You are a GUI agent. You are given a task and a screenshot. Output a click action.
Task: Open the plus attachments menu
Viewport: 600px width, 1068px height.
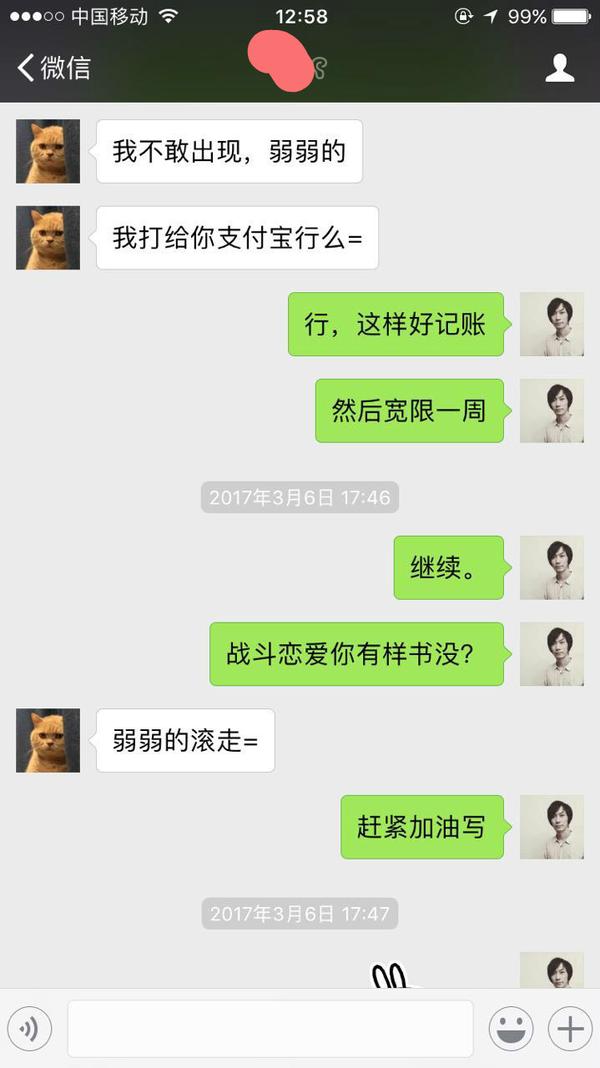pos(570,1028)
